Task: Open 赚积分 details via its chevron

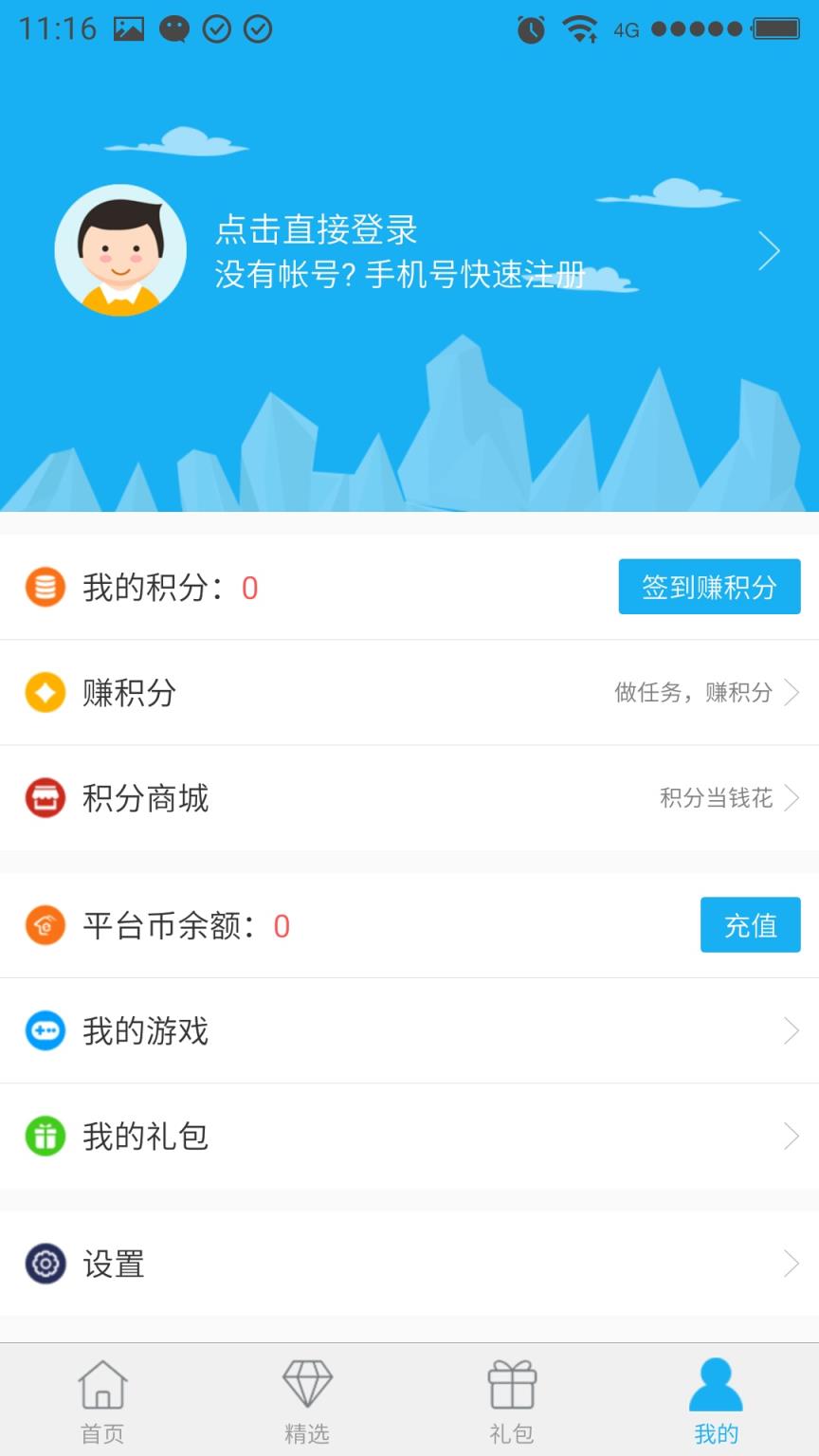Action: point(792,693)
